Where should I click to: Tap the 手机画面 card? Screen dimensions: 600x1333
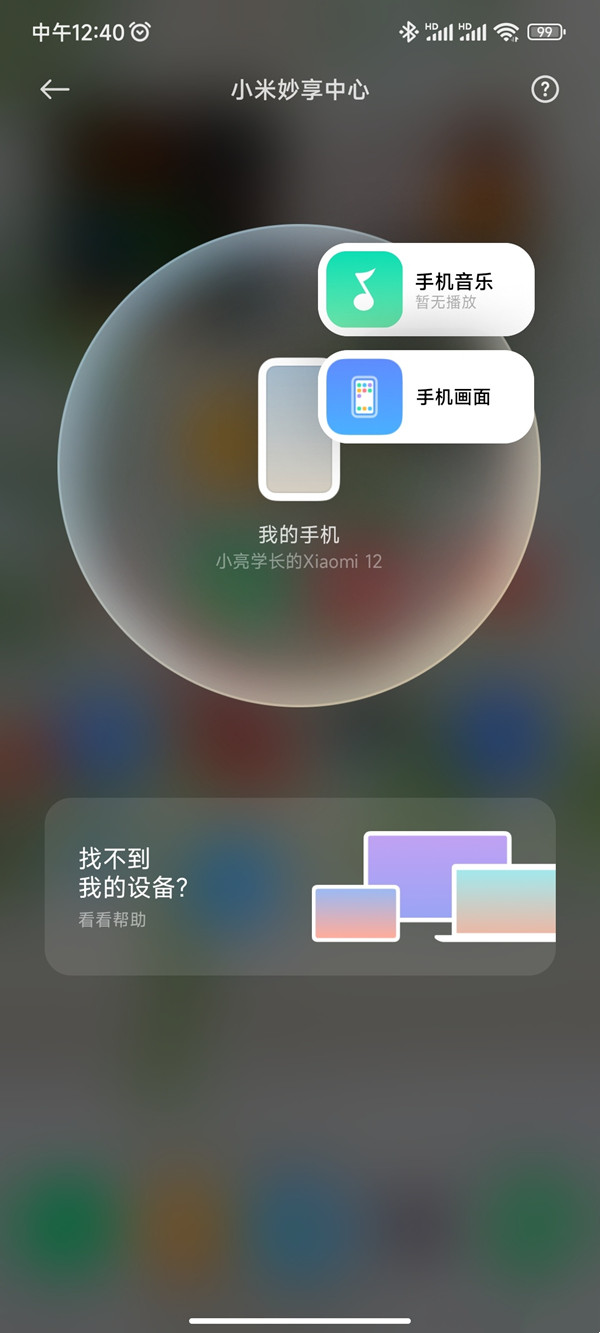coord(427,397)
